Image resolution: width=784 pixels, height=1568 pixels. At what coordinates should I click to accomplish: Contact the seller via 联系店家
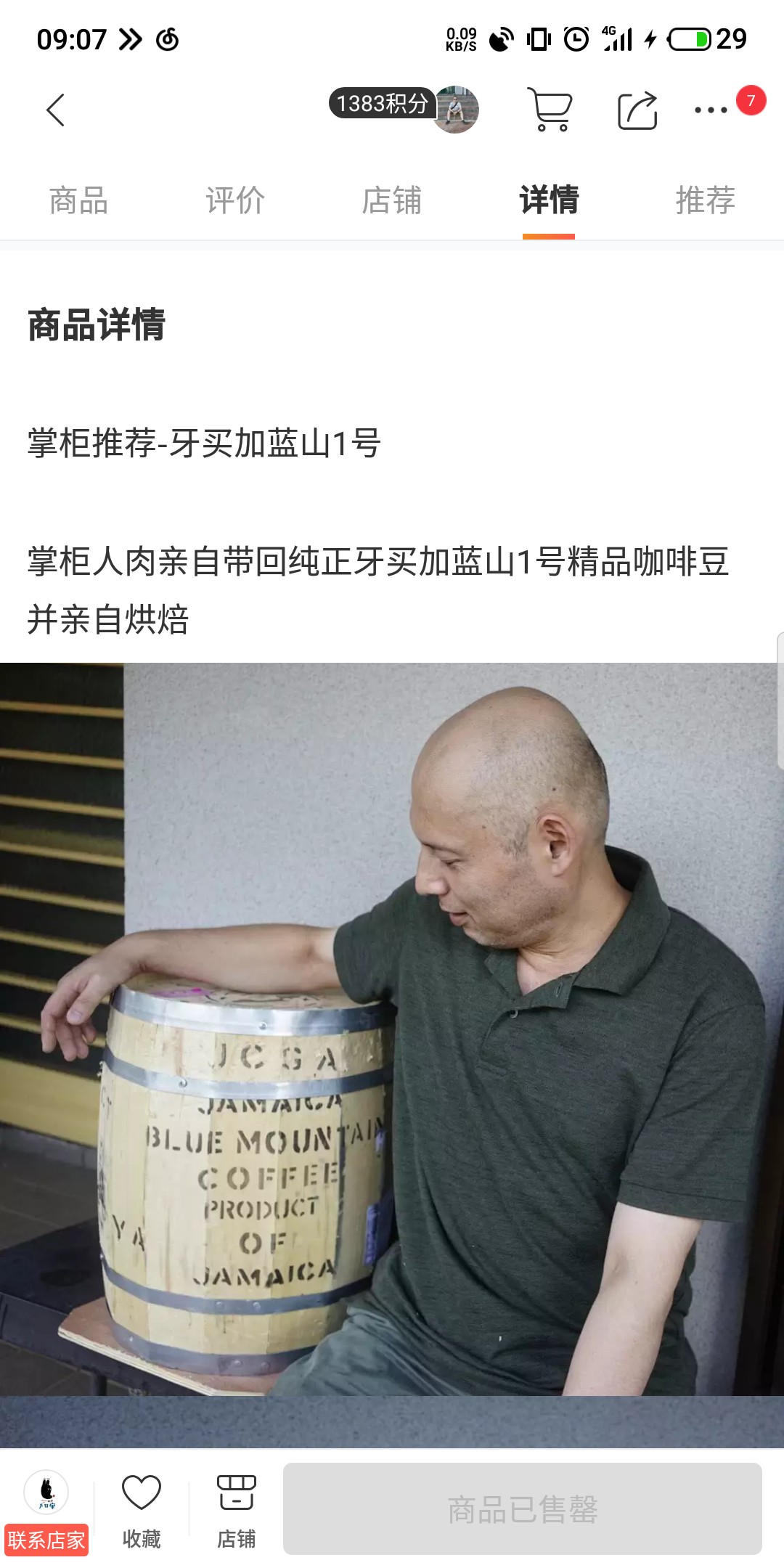click(x=46, y=1513)
